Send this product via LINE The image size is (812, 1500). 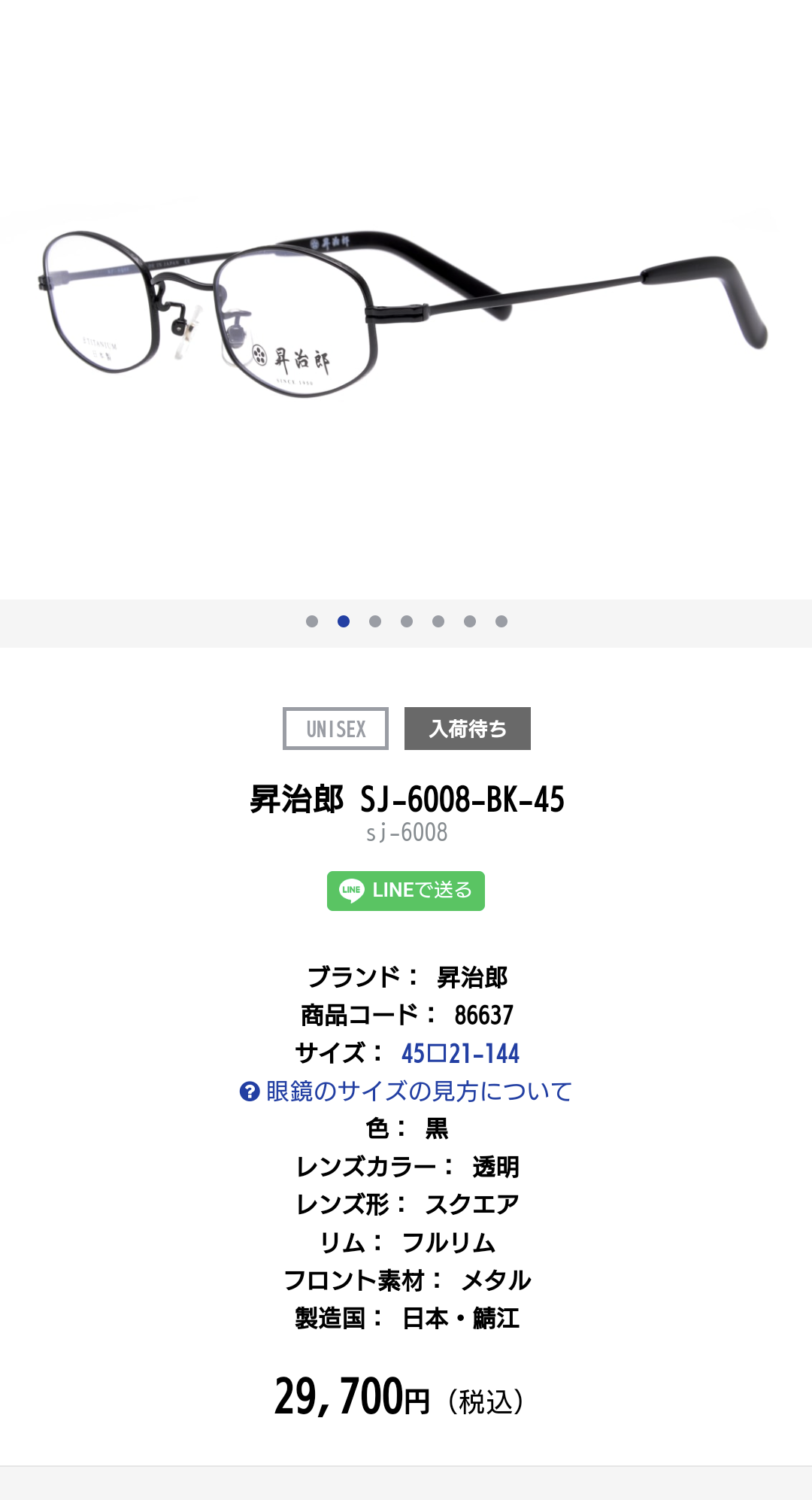click(405, 891)
